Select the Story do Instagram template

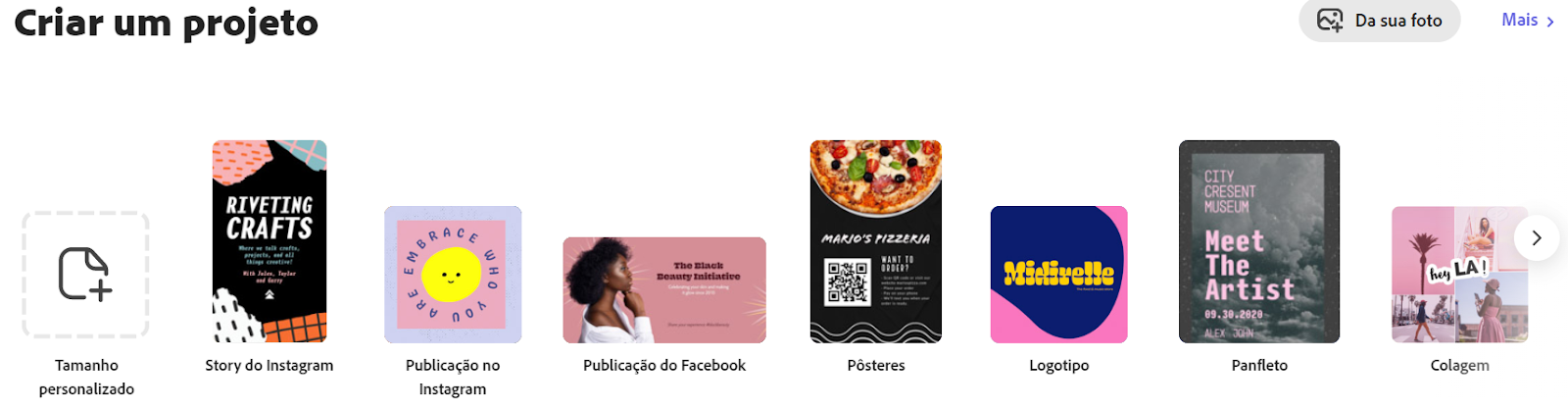269,241
